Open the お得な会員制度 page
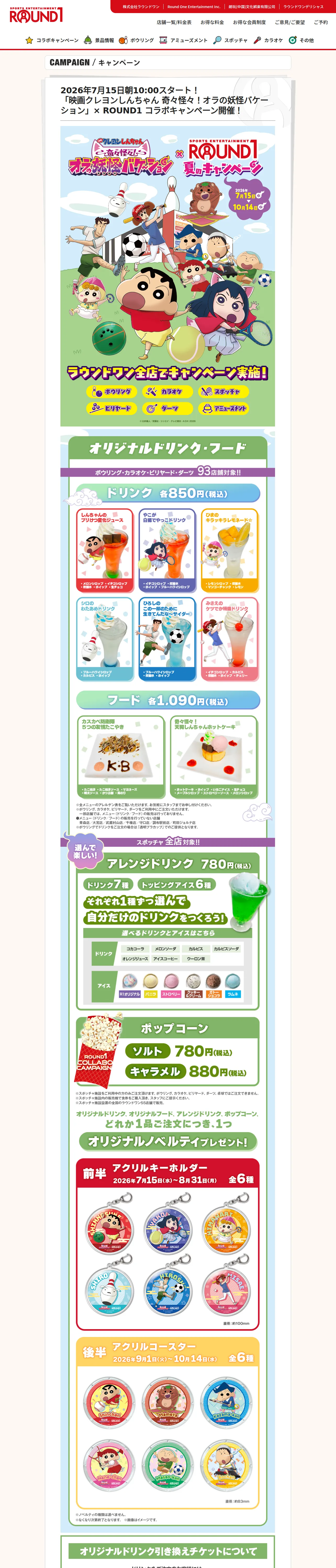336x1568 pixels. point(249,22)
